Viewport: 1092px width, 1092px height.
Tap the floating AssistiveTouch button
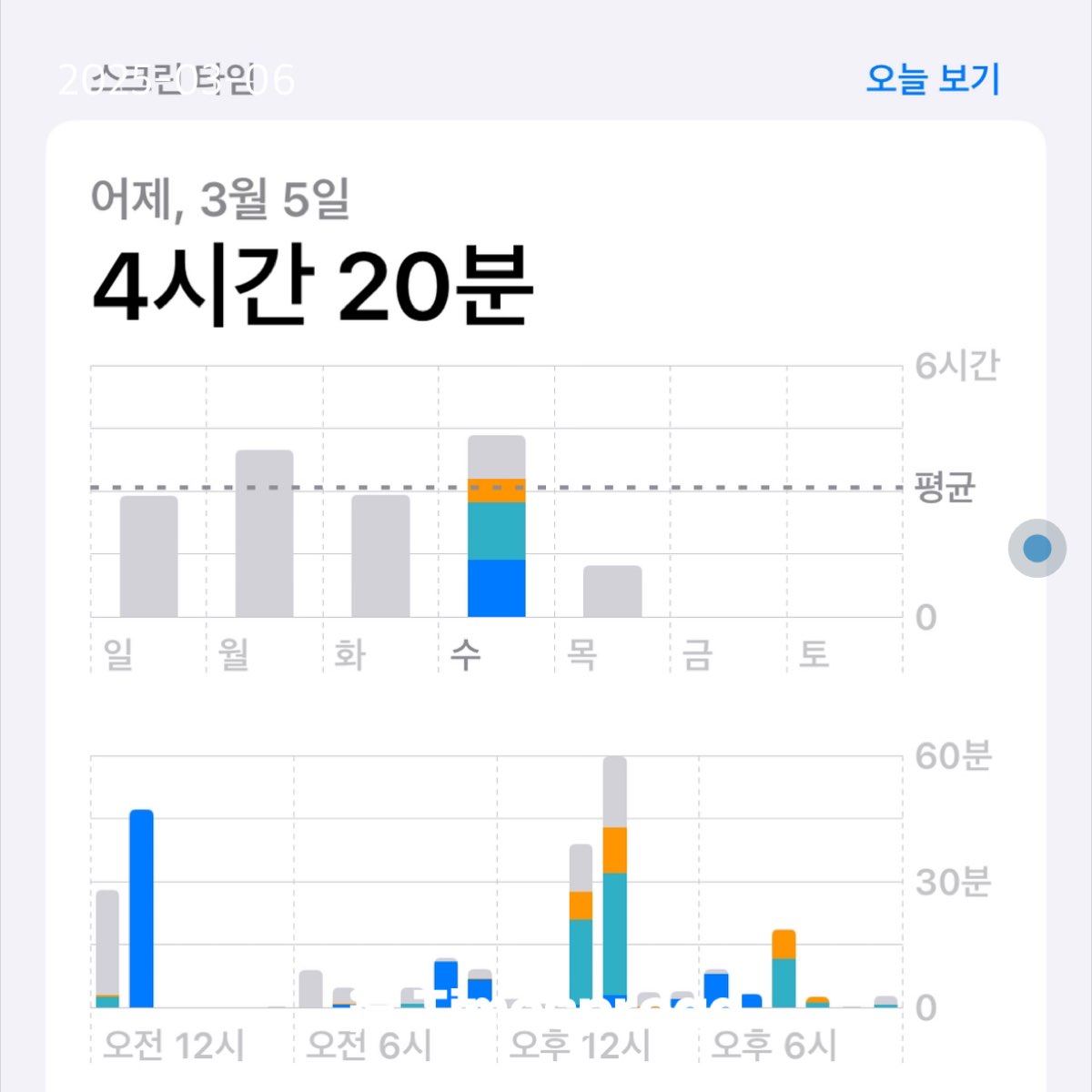[1037, 548]
